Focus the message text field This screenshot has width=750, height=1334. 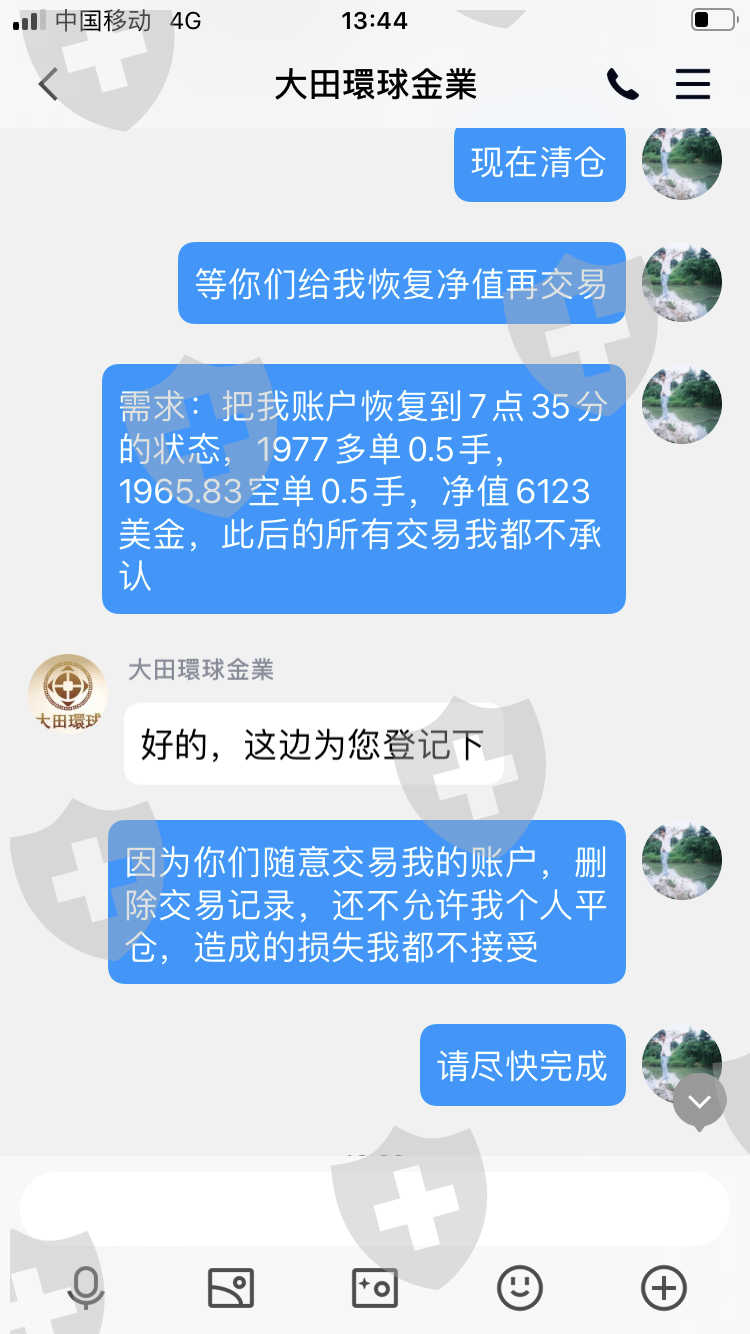pos(375,1208)
